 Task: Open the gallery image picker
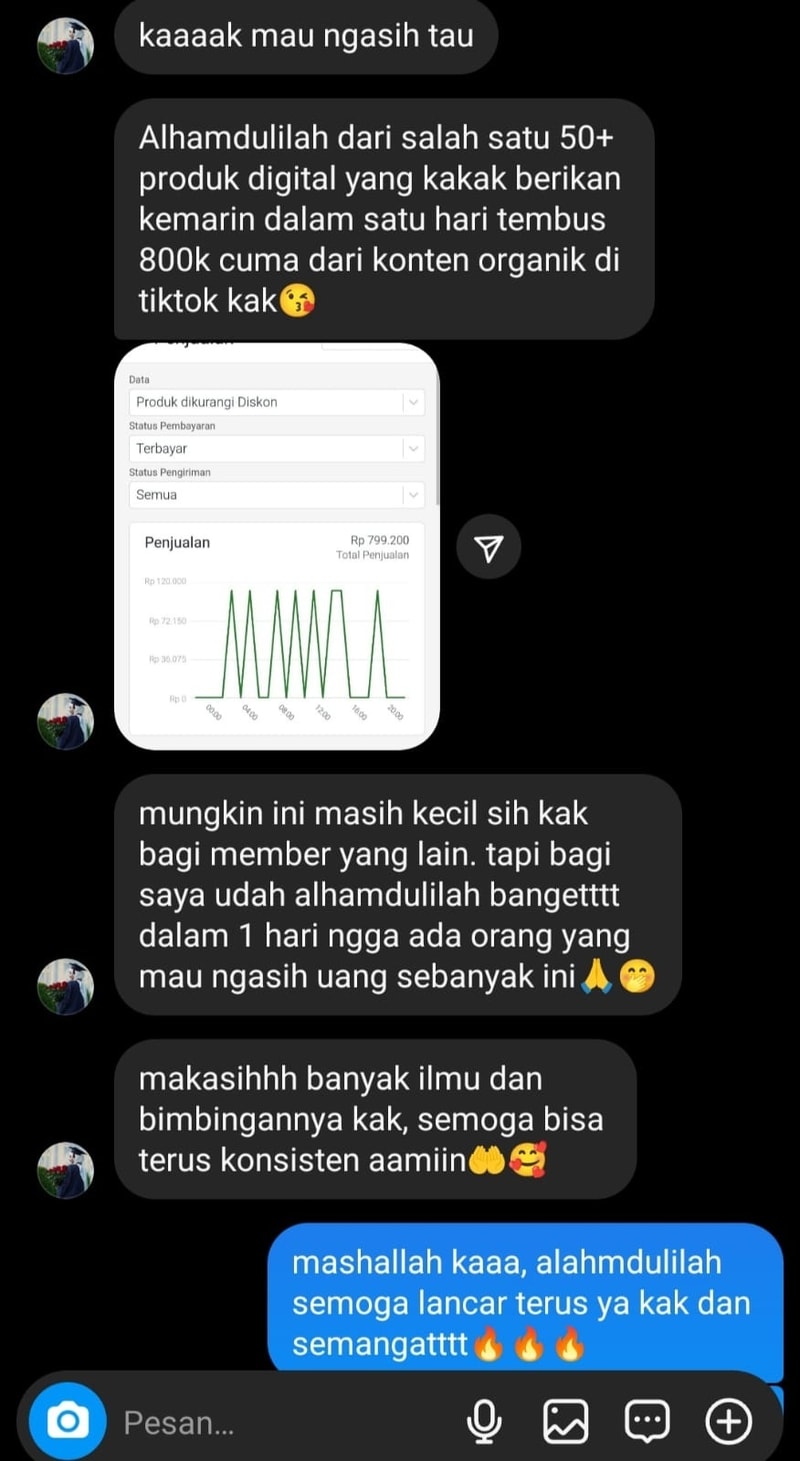click(565, 1421)
